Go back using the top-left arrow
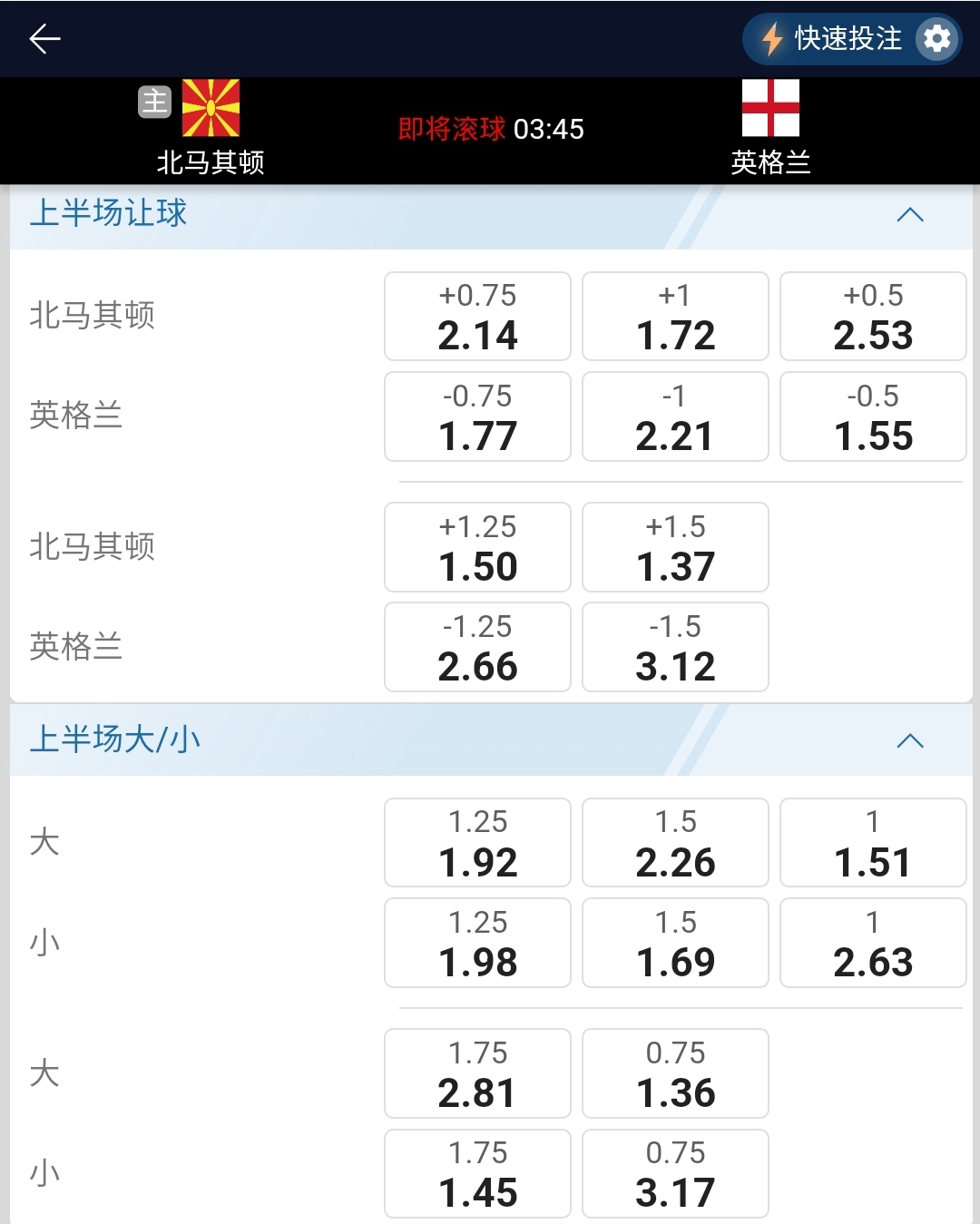 pyautogui.click(x=44, y=38)
